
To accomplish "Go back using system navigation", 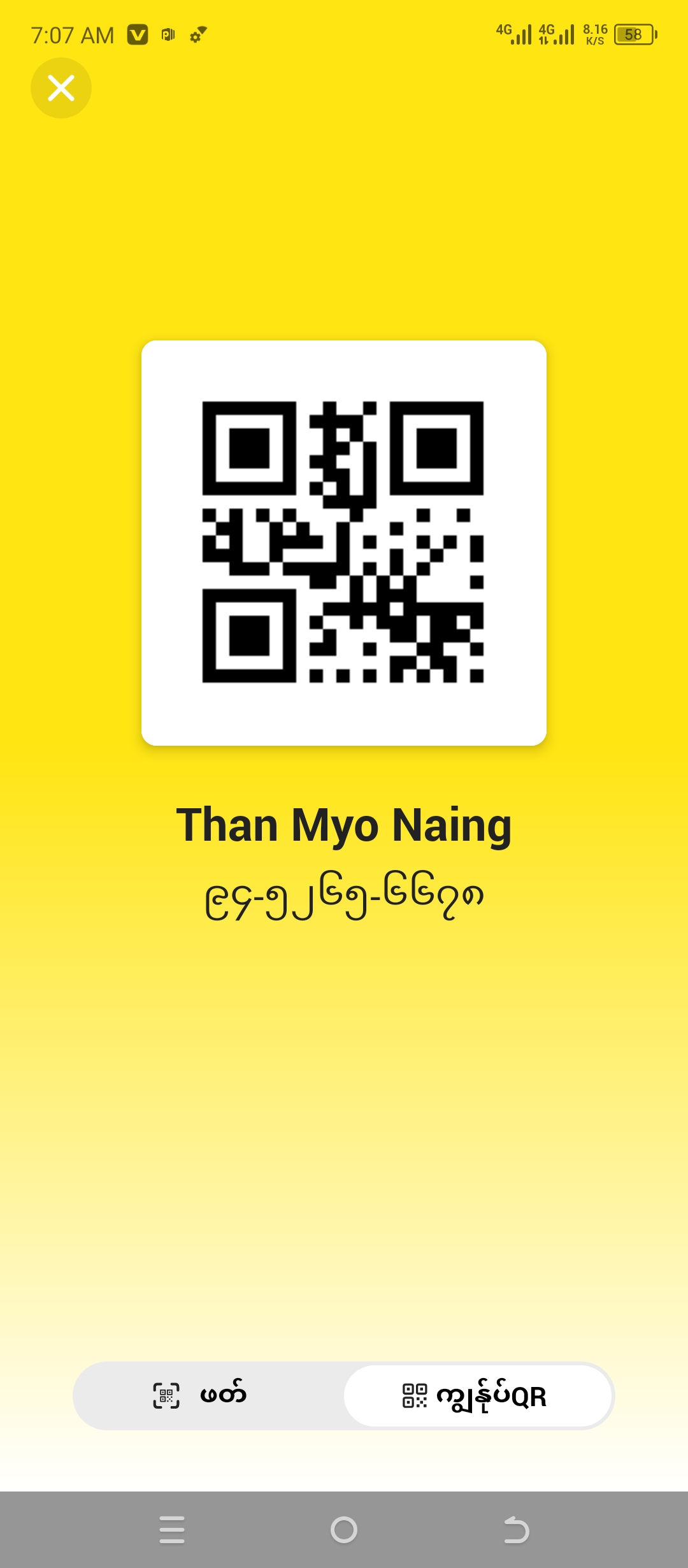I will click(516, 1530).
